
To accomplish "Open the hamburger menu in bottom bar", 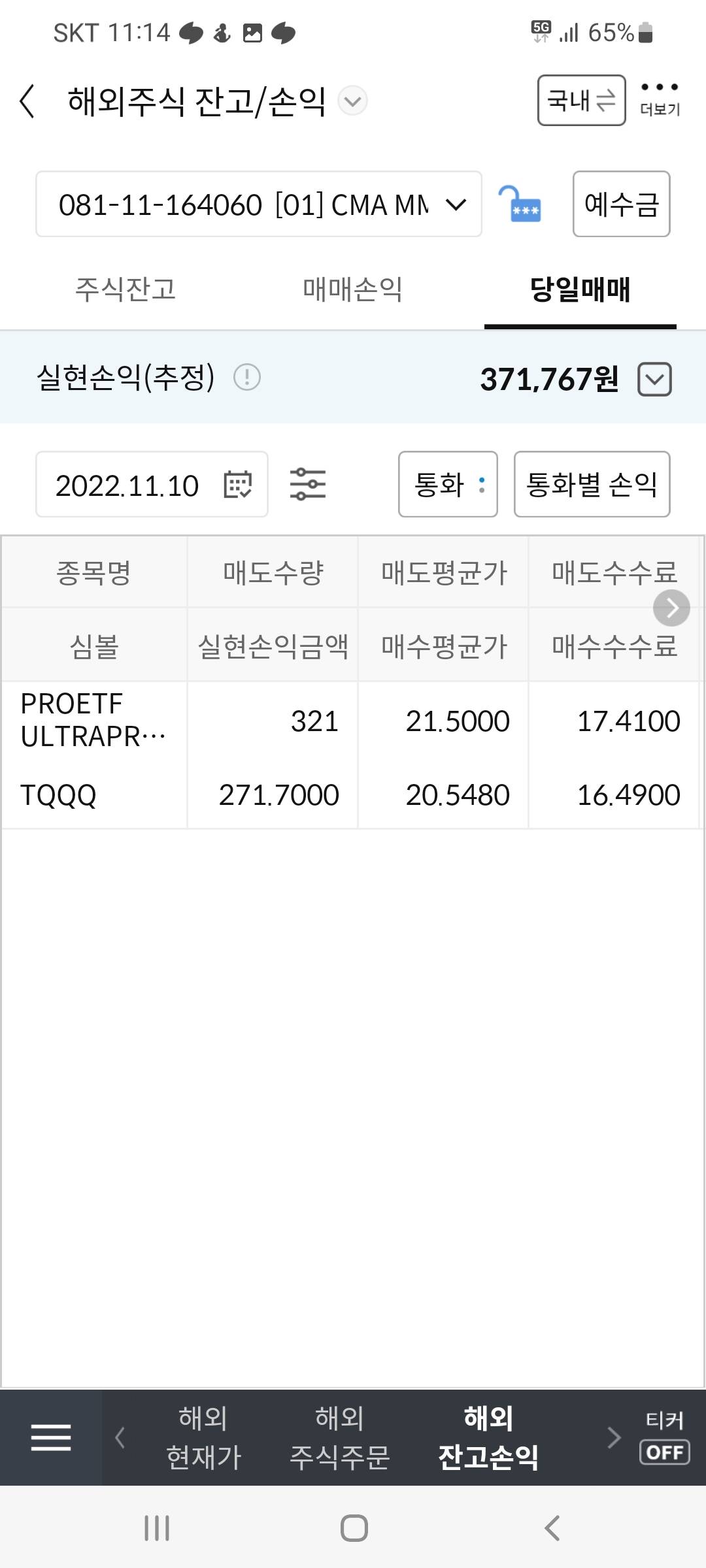I will pyautogui.click(x=51, y=1437).
